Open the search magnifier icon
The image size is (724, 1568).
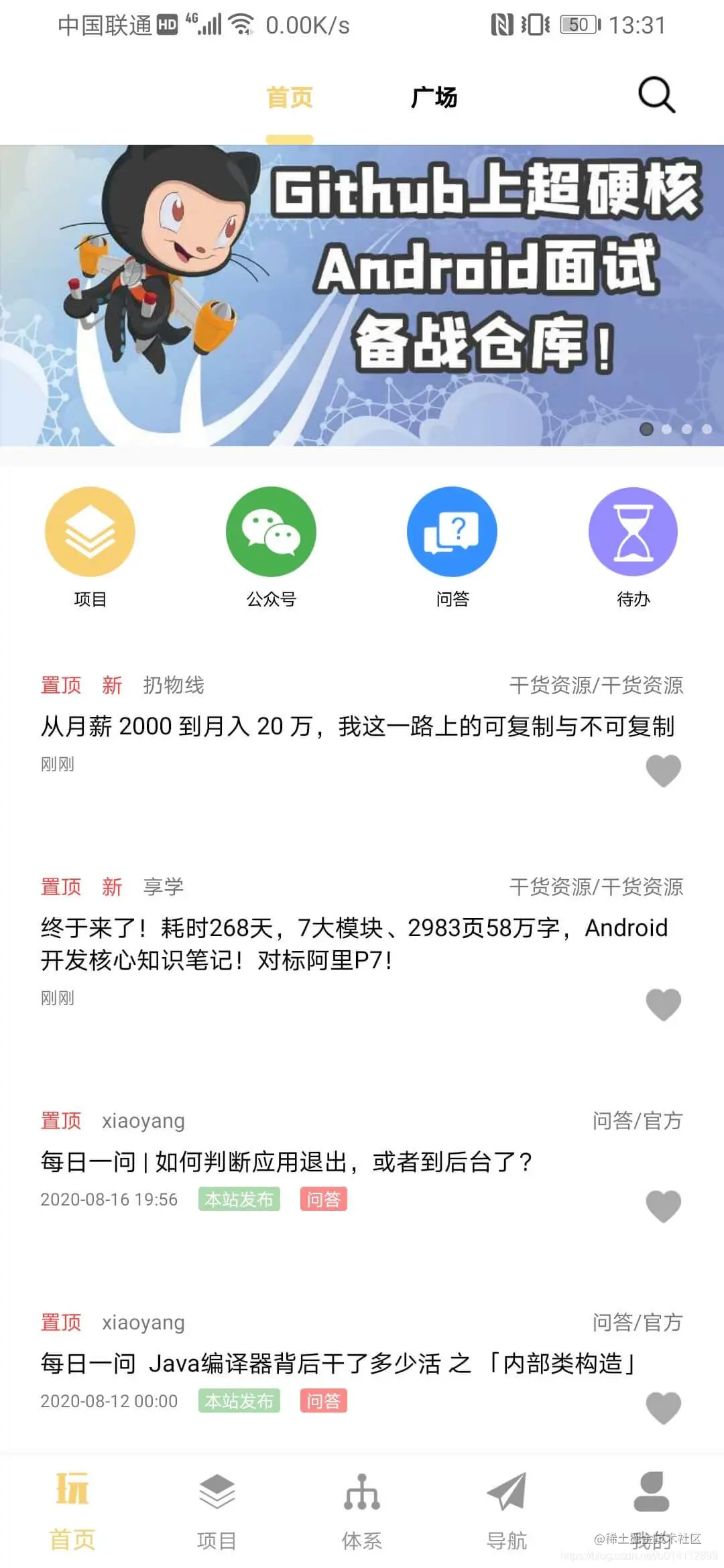click(x=656, y=95)
